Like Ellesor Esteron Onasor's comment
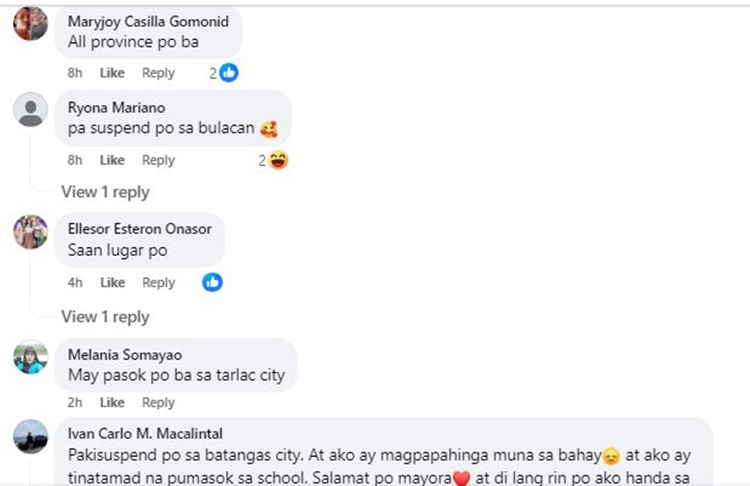 (112, 283)
